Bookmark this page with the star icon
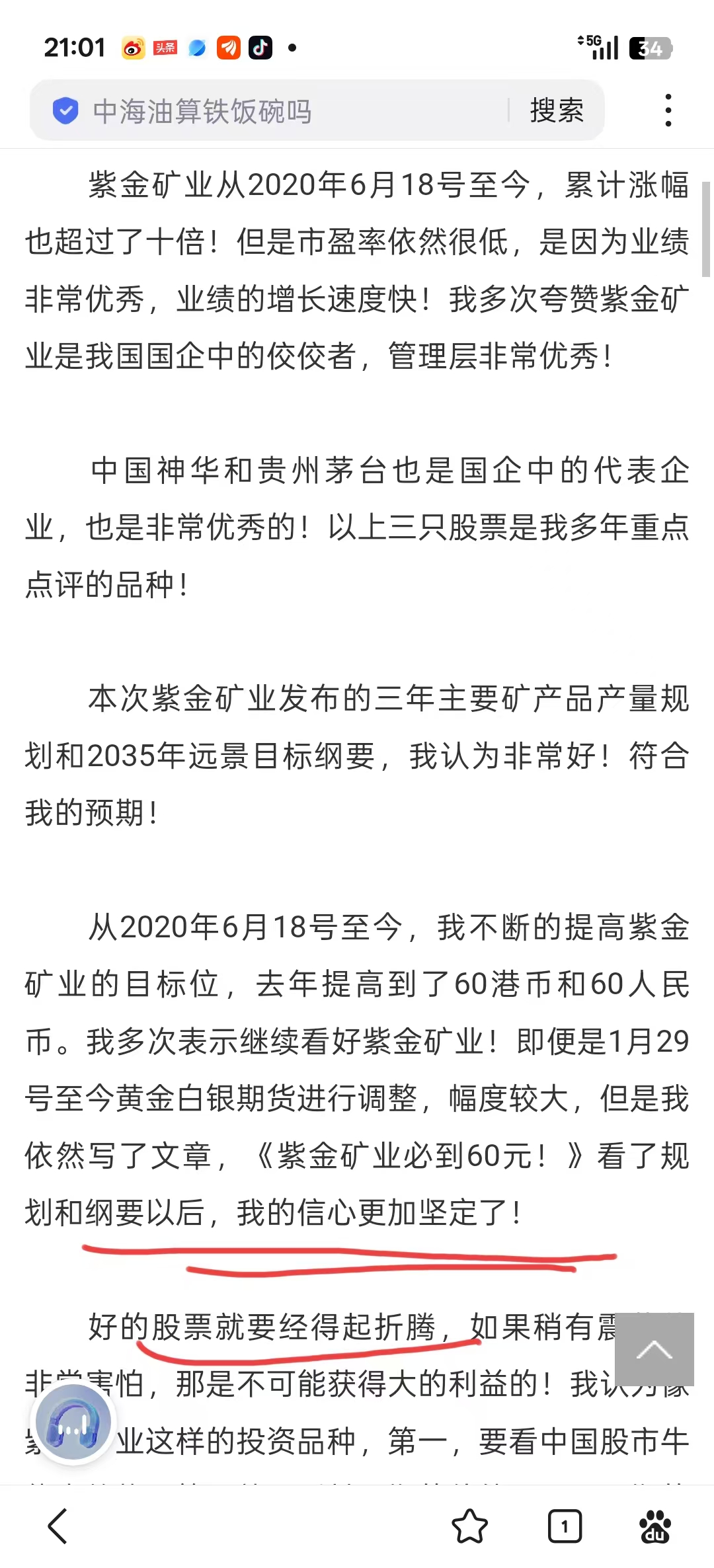 pyautogui.click(x=469, y=1526)
